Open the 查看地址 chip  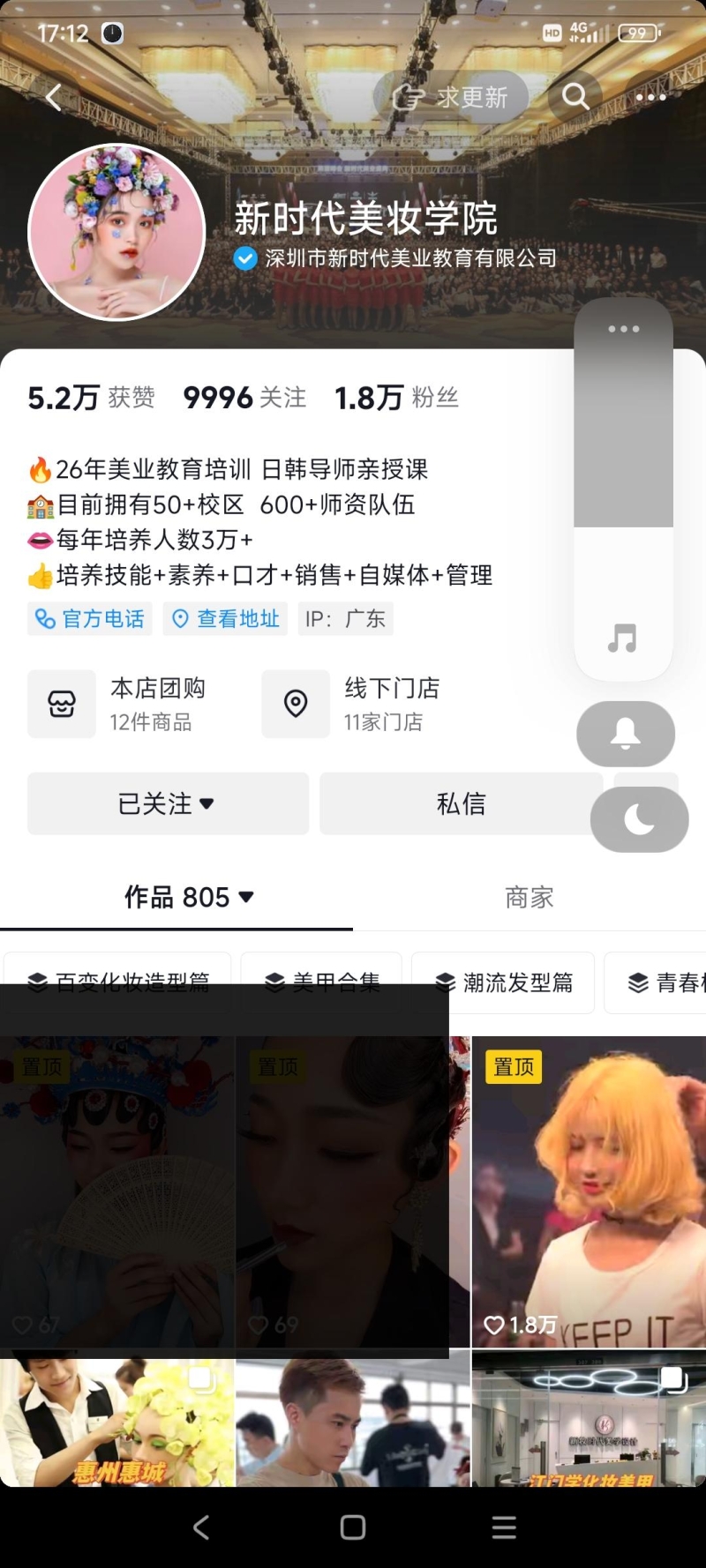(225, 619)
